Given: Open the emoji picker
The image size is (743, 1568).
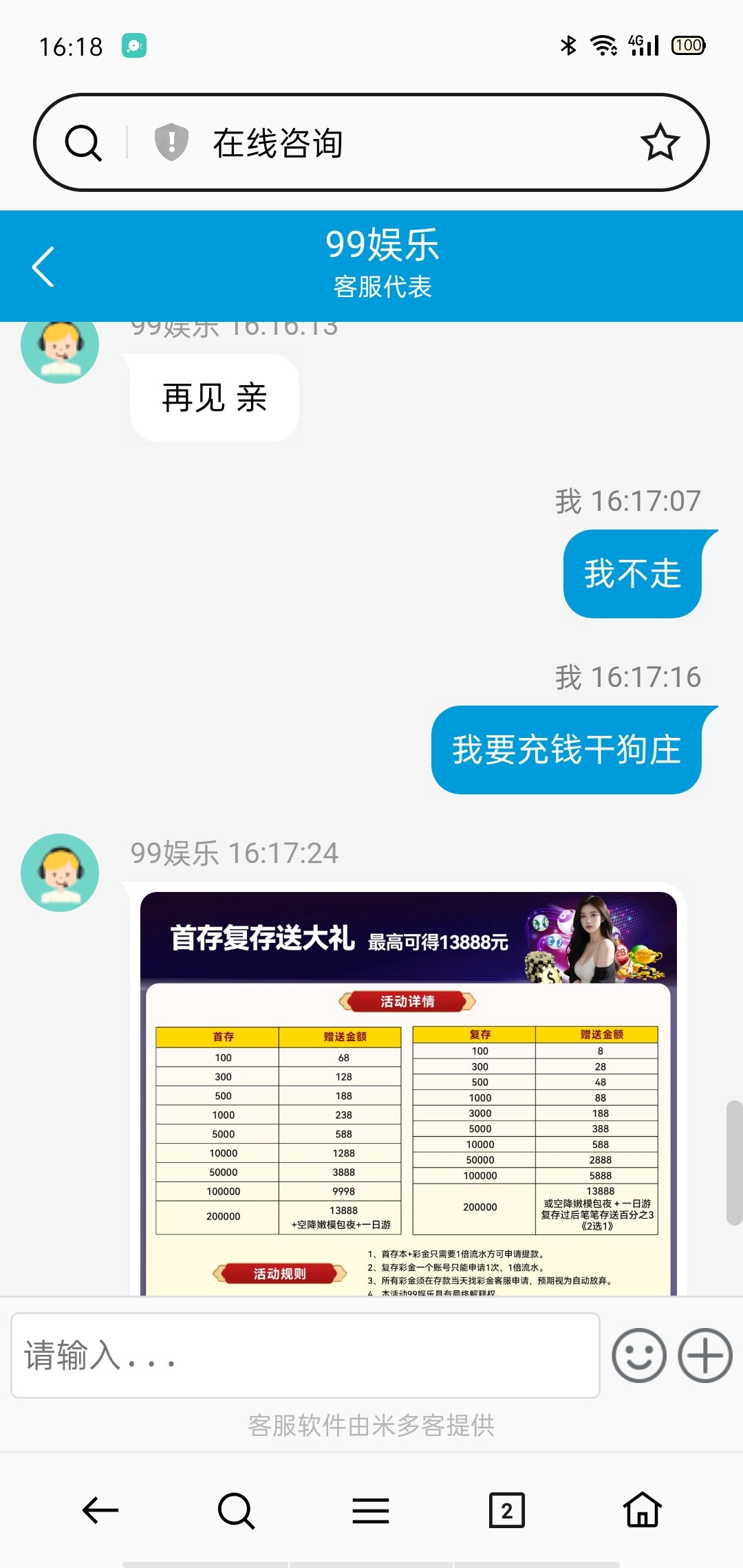Looking at the screenshot, I should [639, 1355].
